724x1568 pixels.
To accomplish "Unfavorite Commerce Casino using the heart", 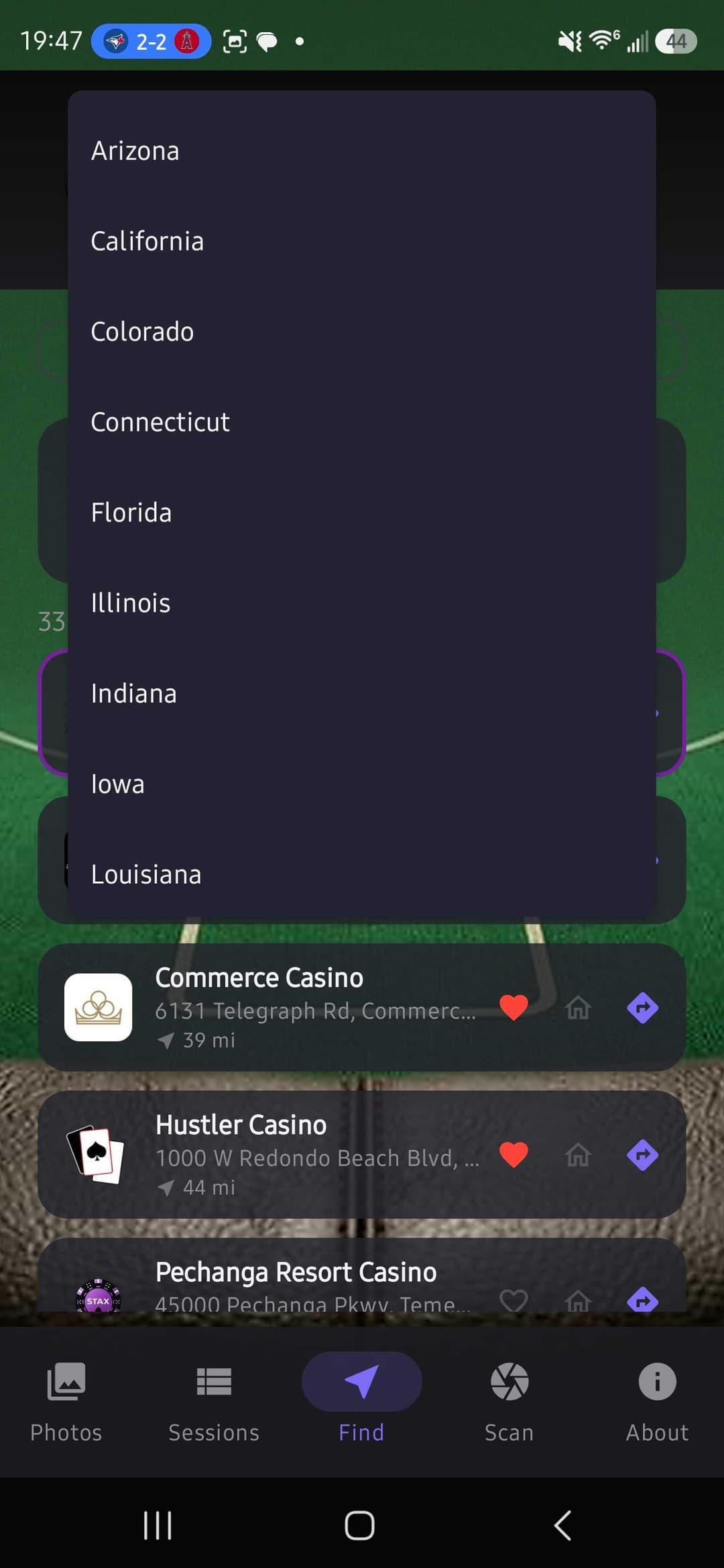I will 514,1008.
